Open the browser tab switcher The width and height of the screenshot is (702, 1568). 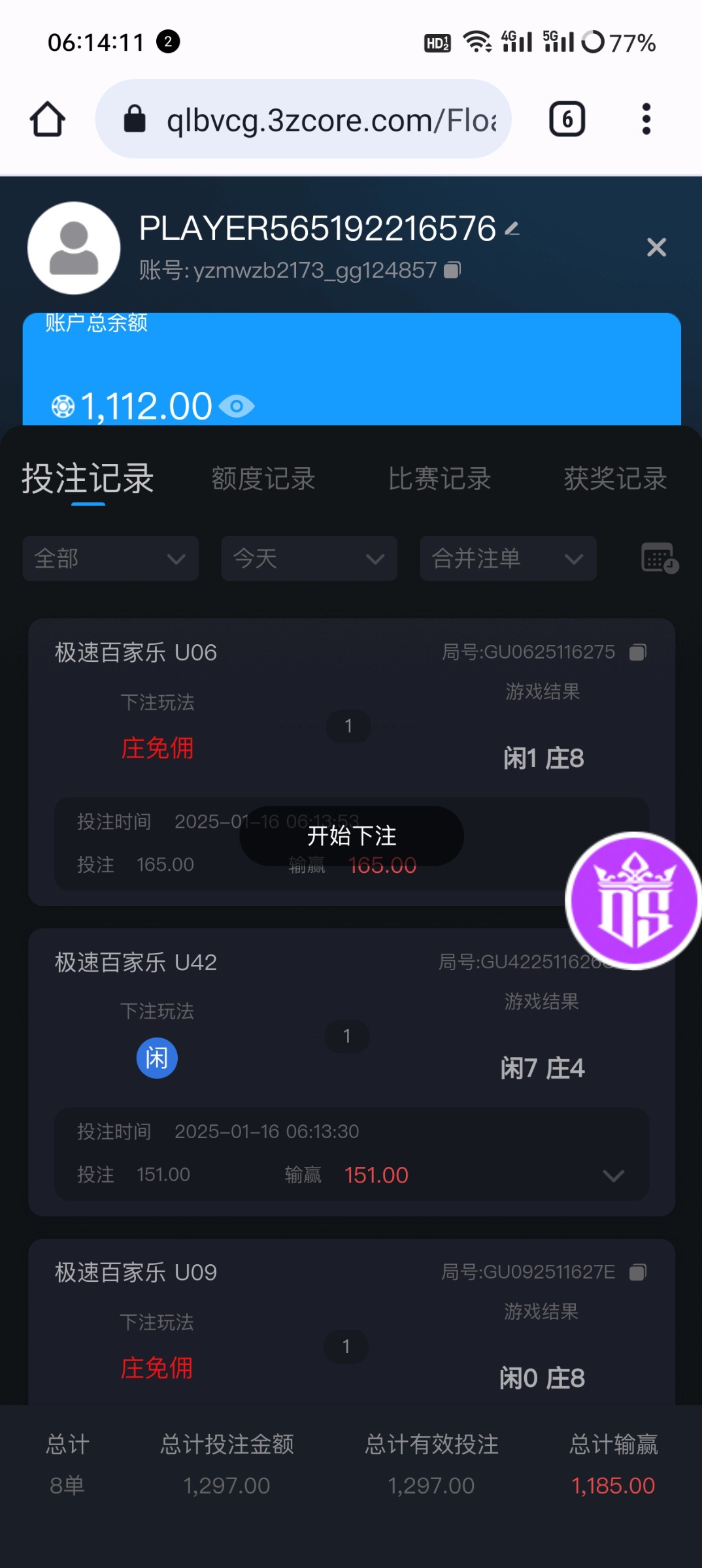[567, 120]
